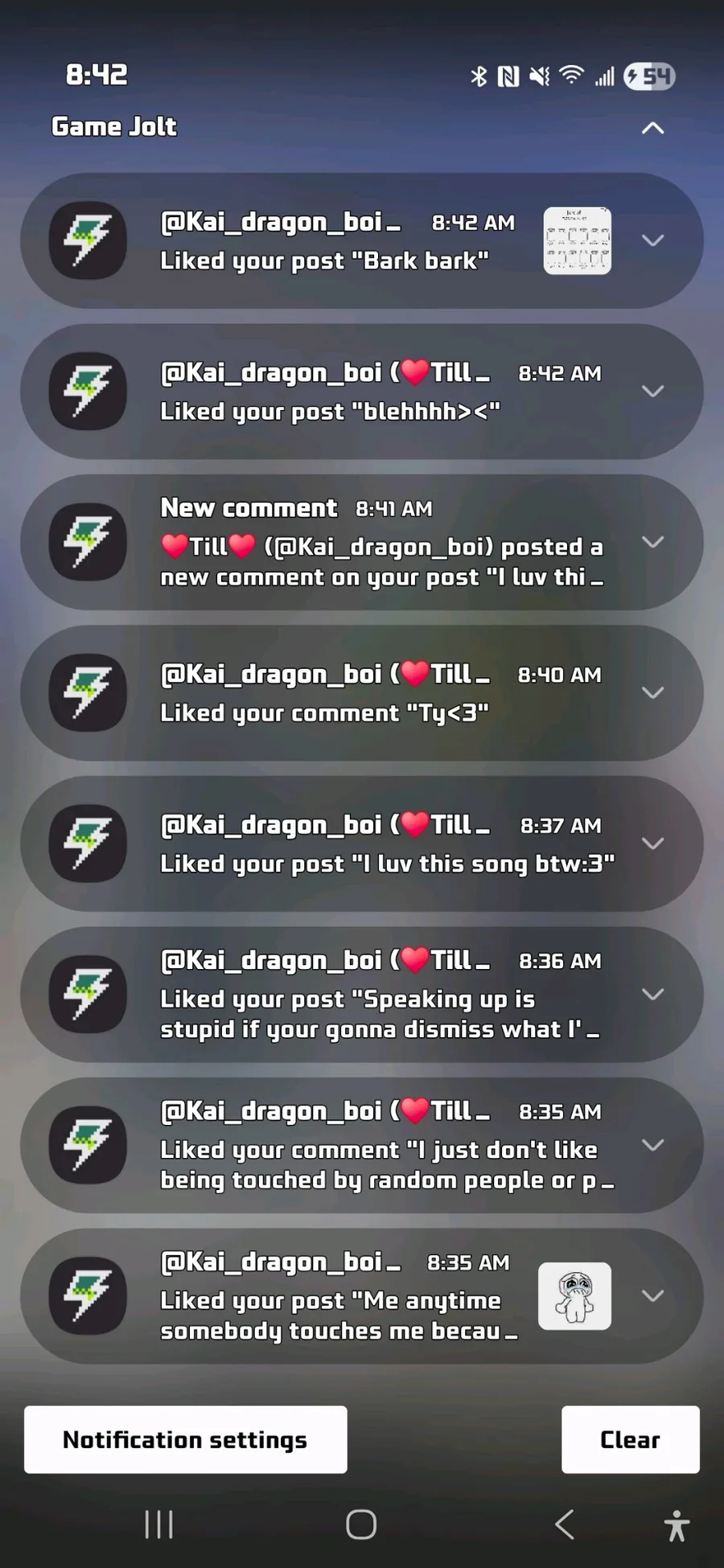Open the New comment notification
Screen dimensions: 724x1568
[x=362, y=543]
